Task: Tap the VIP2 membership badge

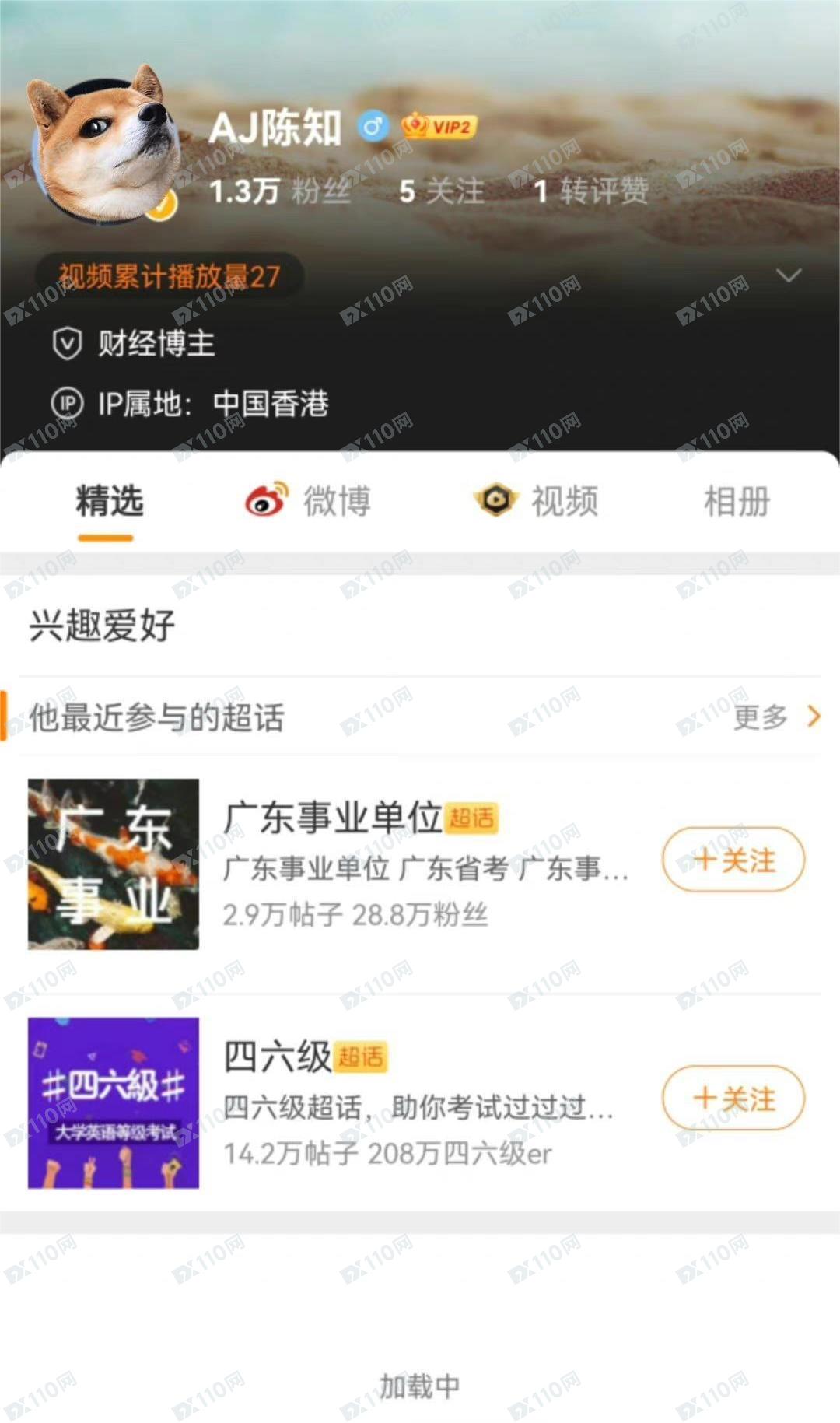Action: pos(439,126)
